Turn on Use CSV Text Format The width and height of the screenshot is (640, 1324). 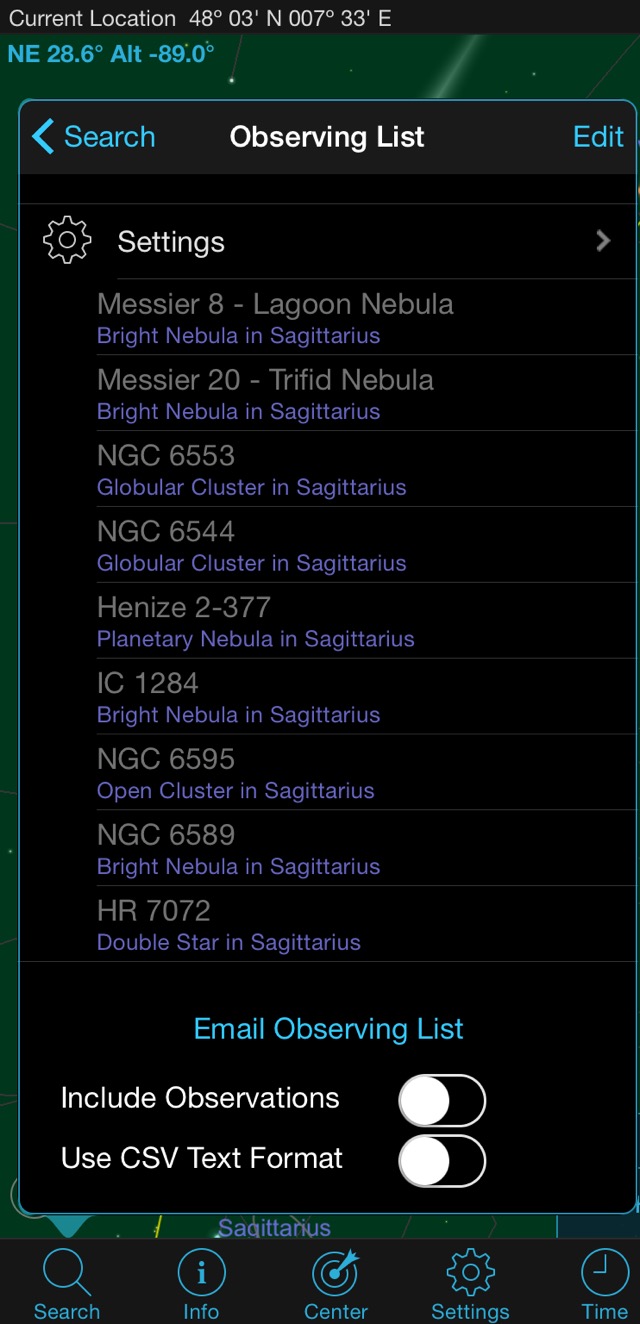(x=442, y=1161)
